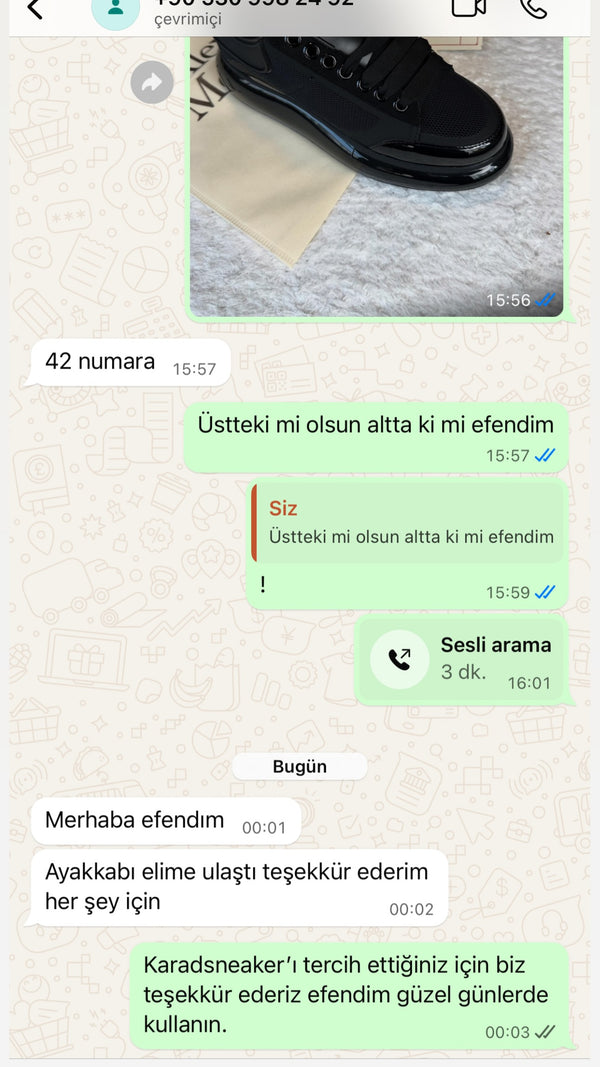Open the black sneaker photo
Viewport: 600px width, 1067px height.
(x=376, y=170)
